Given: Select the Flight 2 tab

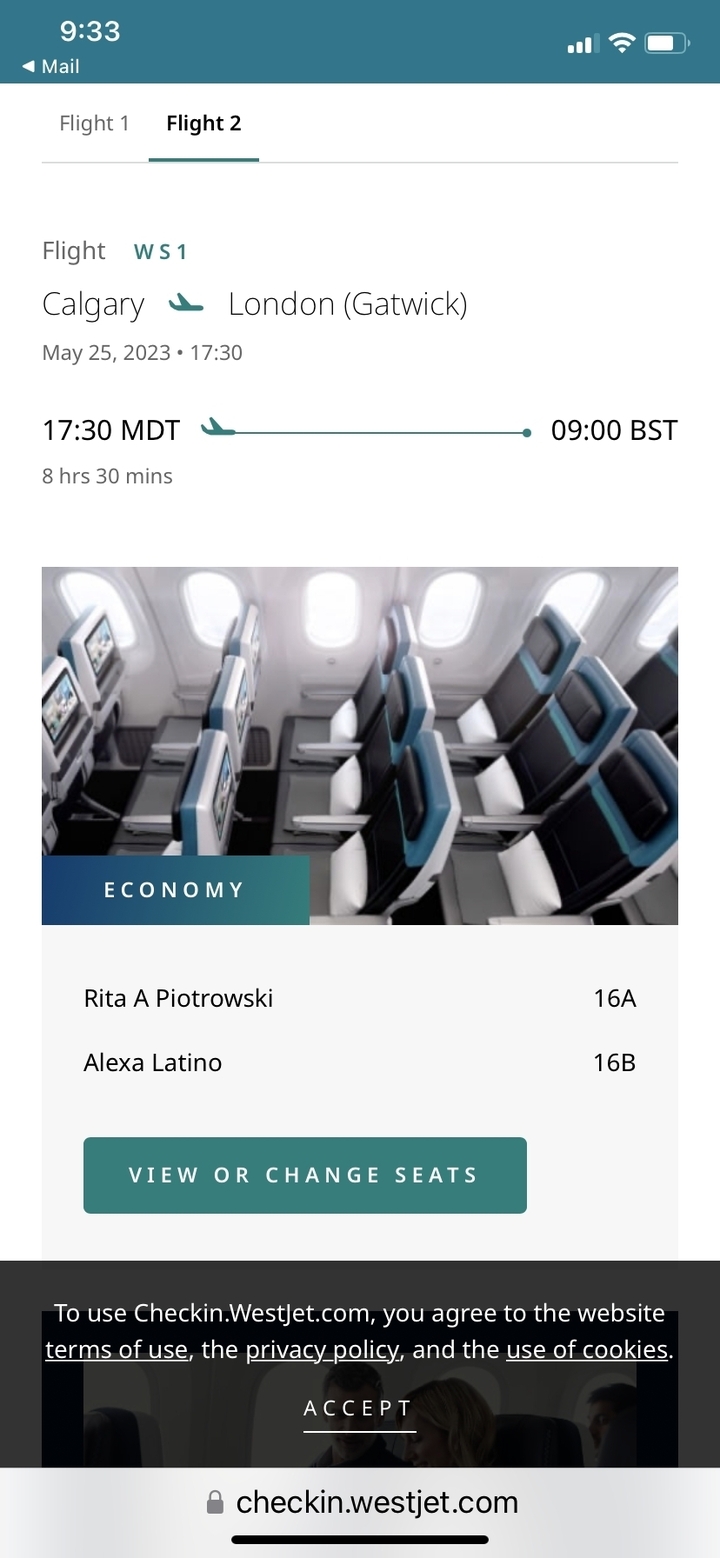Looking at the screenshot, I should [x=203, y=123].
